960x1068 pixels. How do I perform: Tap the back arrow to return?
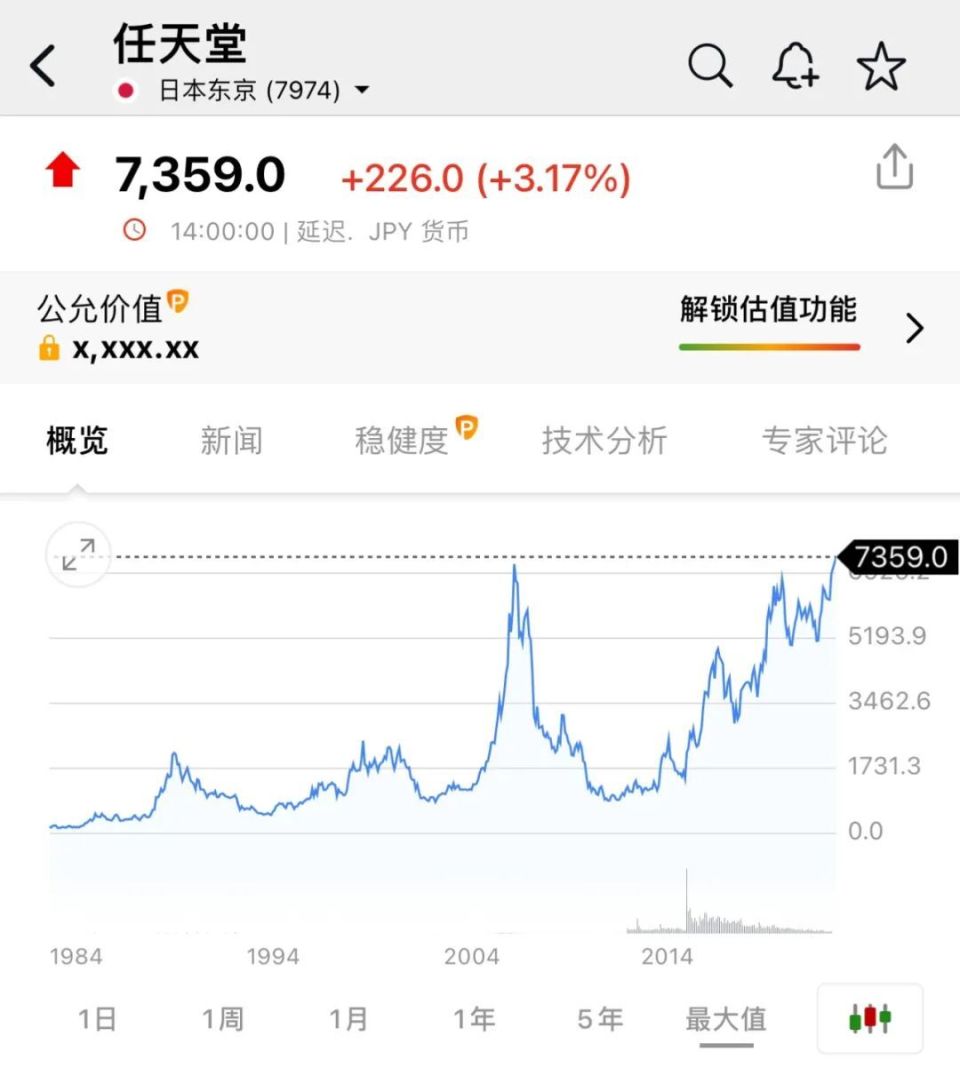42,65
